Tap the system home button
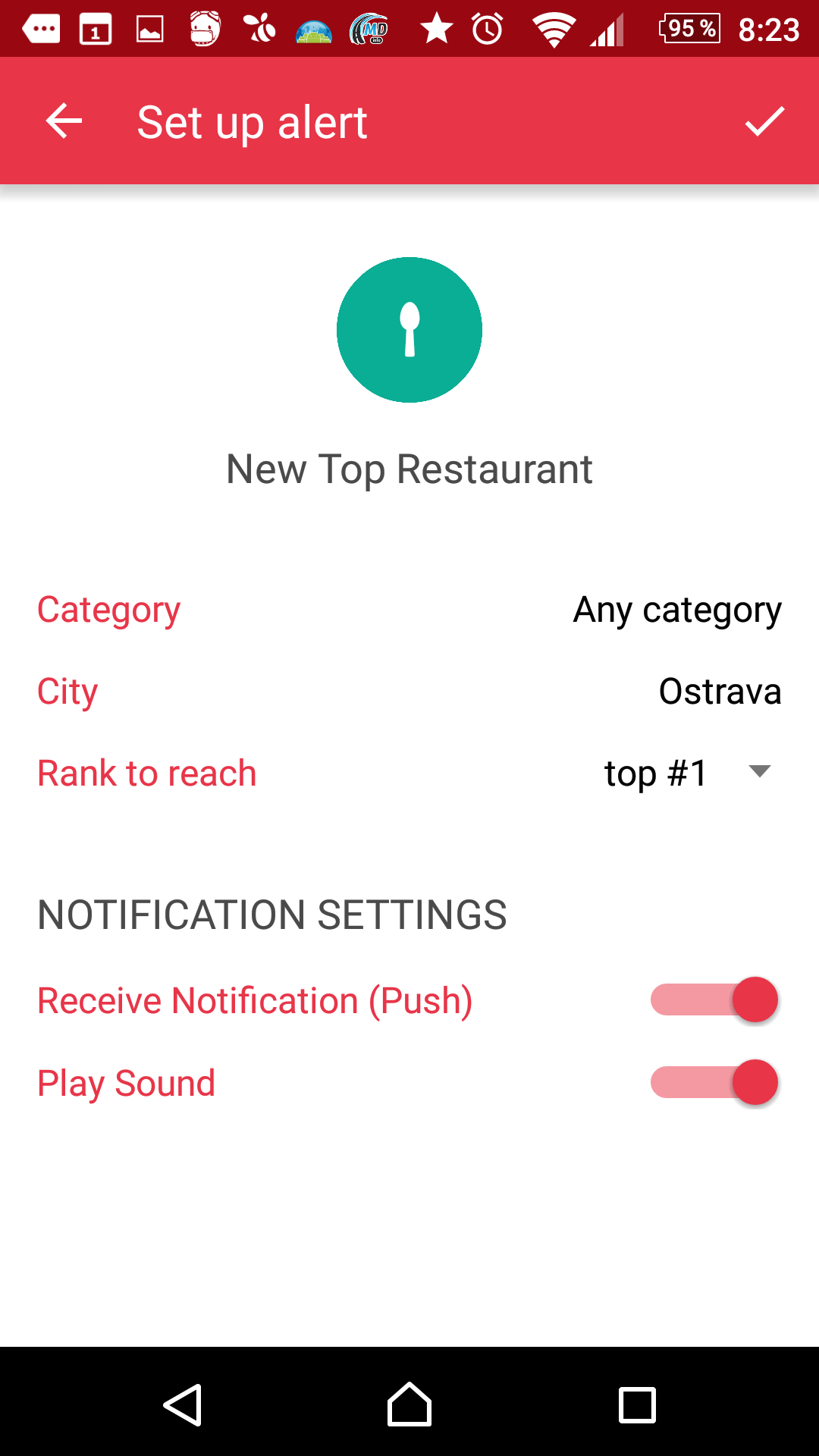819x1456 pixels. pyautogui.click(x=409, y=1404)
